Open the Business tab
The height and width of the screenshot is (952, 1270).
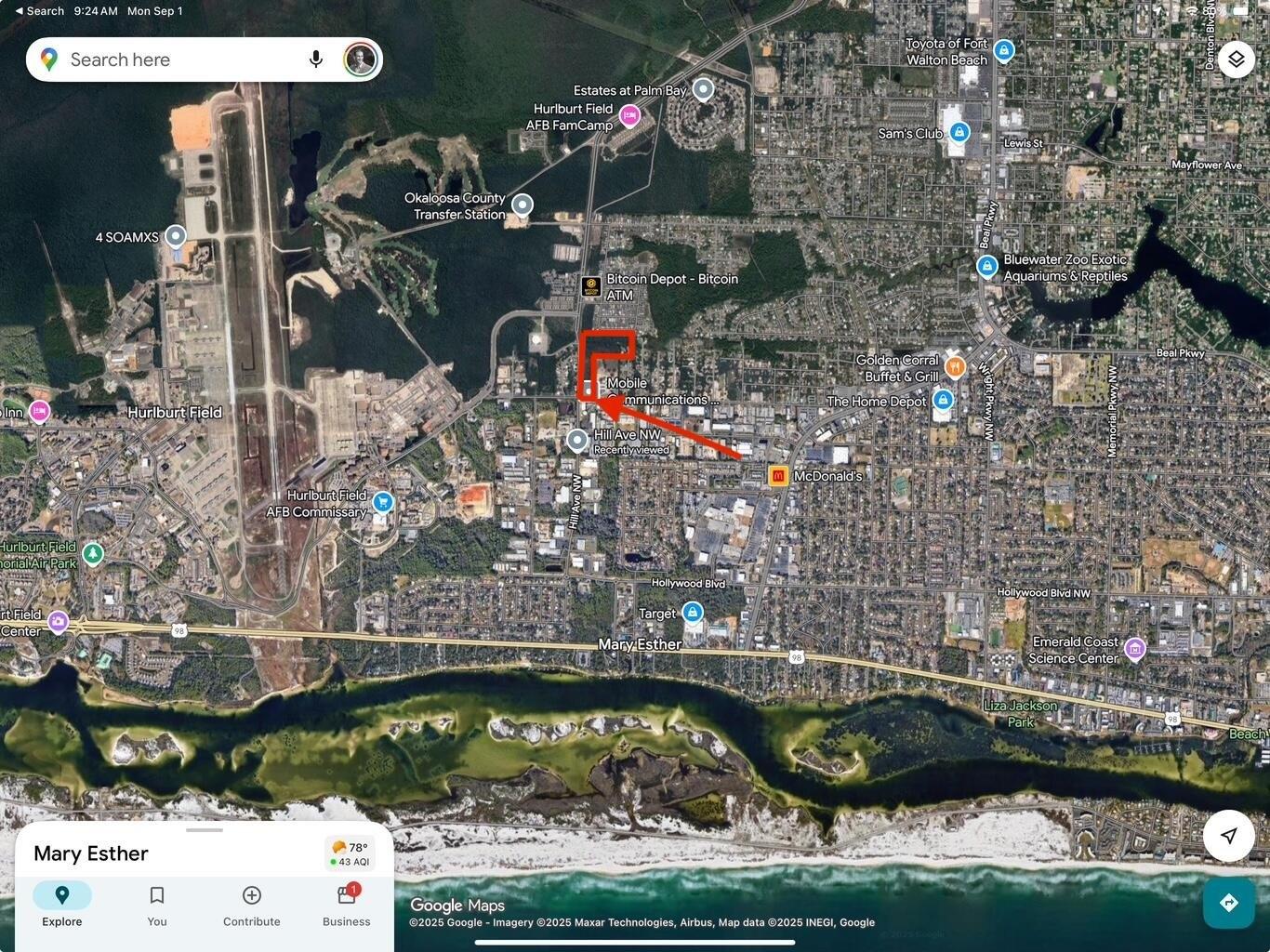[346, 906]
